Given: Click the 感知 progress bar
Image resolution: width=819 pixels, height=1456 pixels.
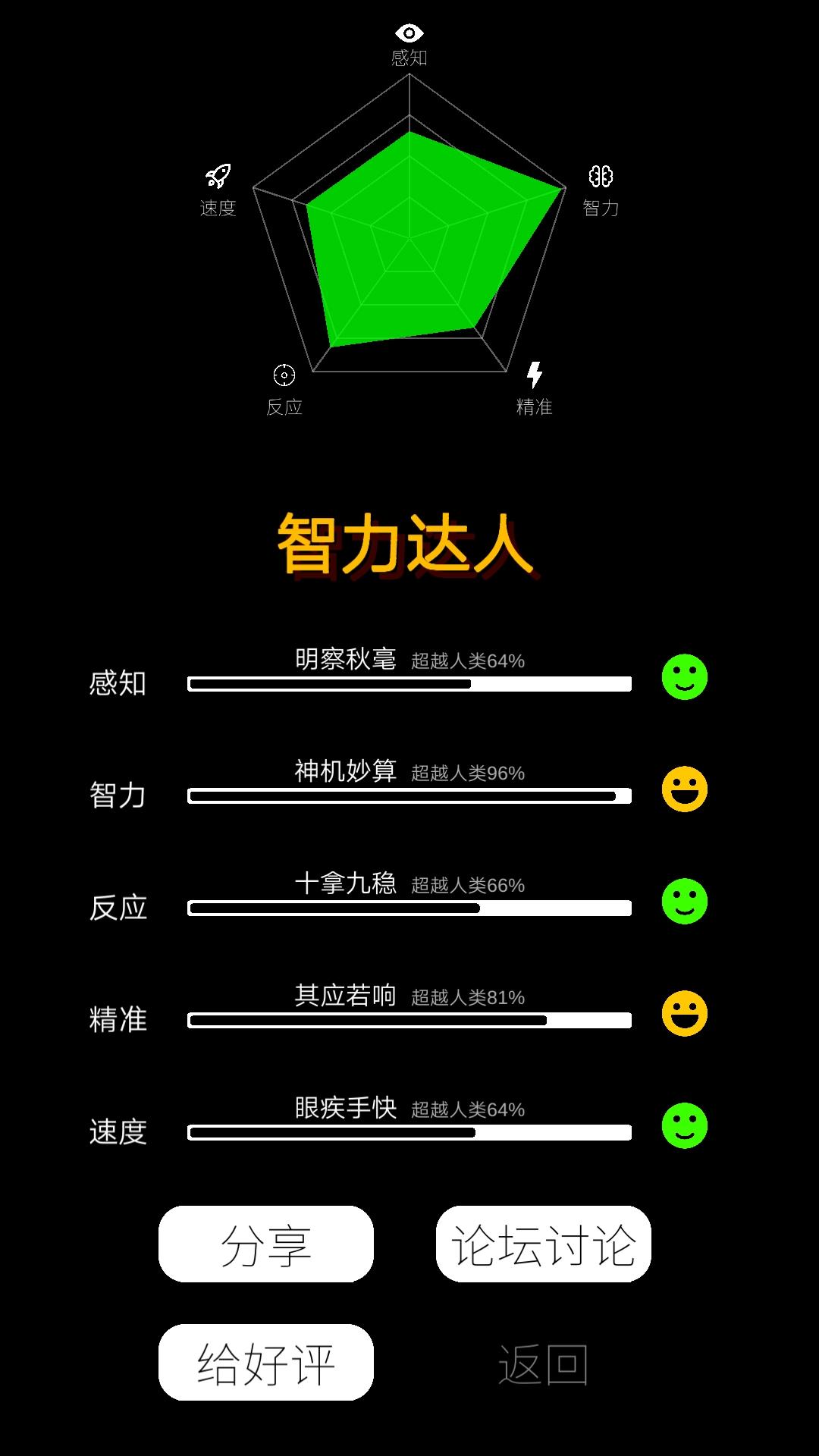Looking at the screenshot, I should point(409,683).
